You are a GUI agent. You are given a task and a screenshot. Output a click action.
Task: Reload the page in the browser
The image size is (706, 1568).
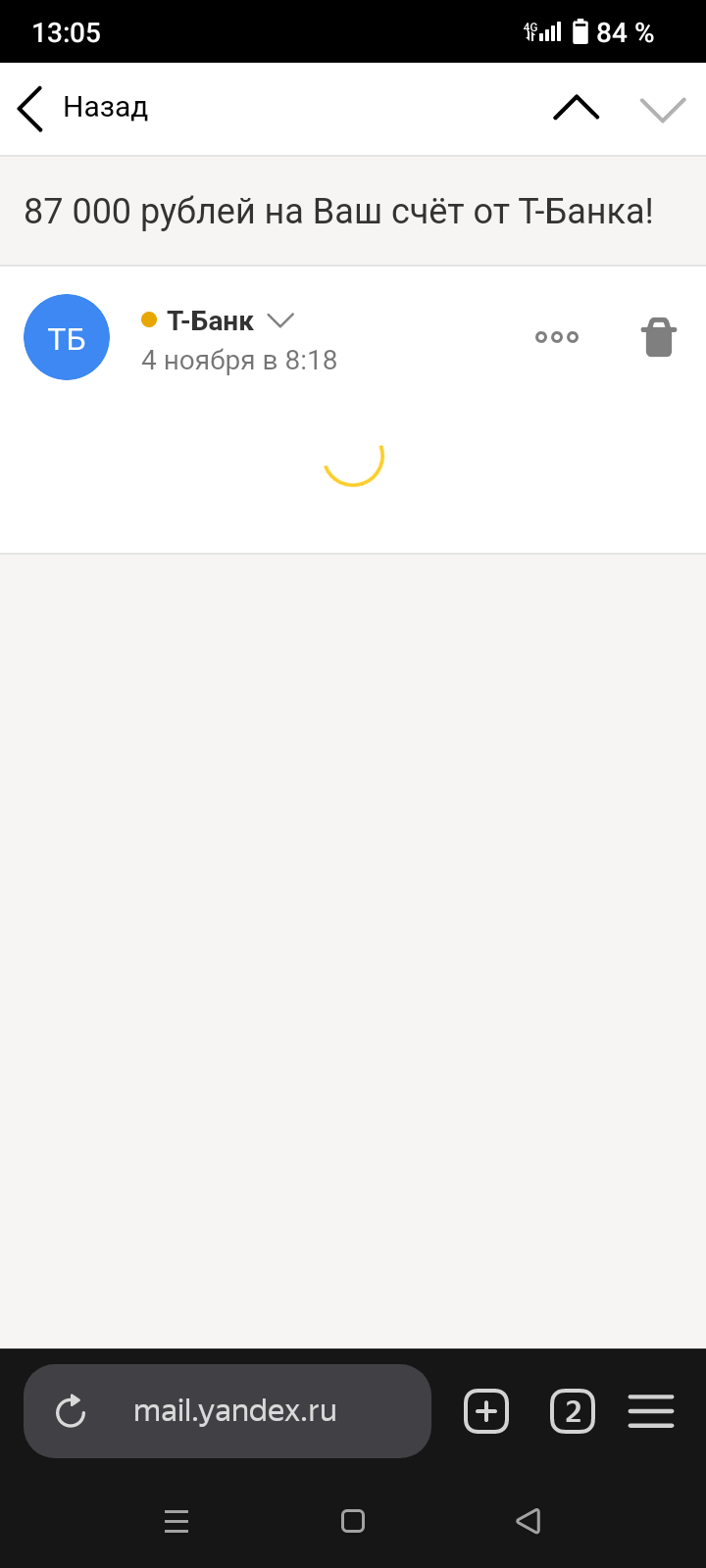click(71, 1411)
